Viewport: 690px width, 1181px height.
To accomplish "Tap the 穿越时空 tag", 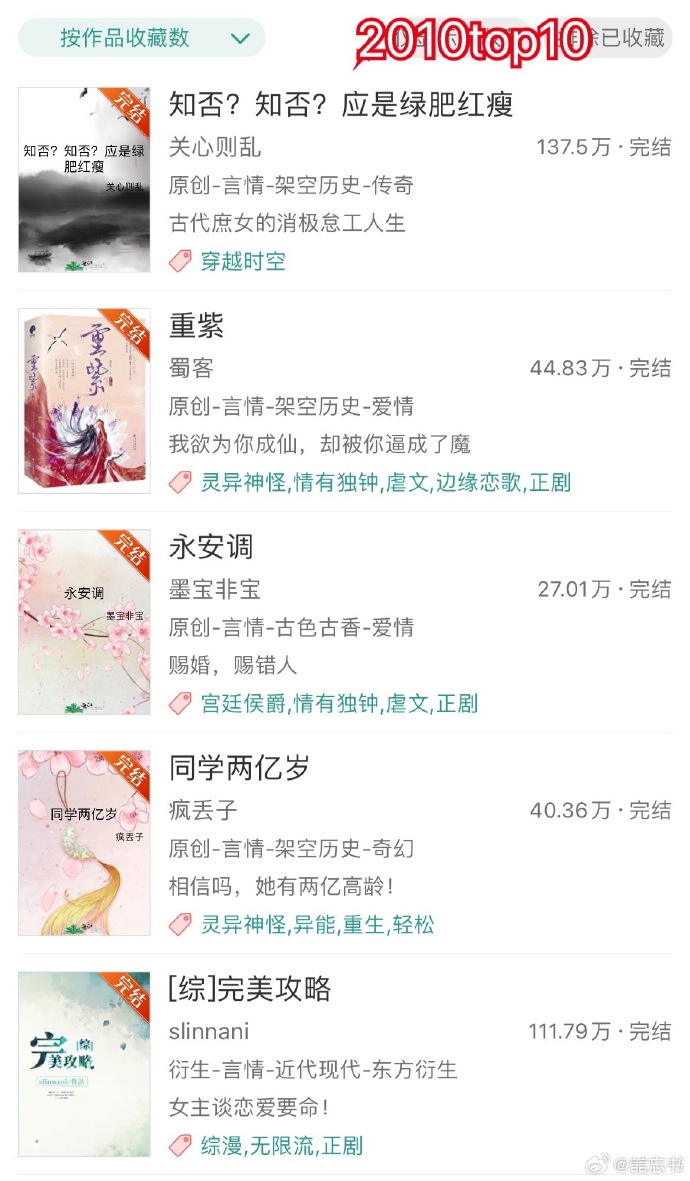I will click(x=243, y=261).
